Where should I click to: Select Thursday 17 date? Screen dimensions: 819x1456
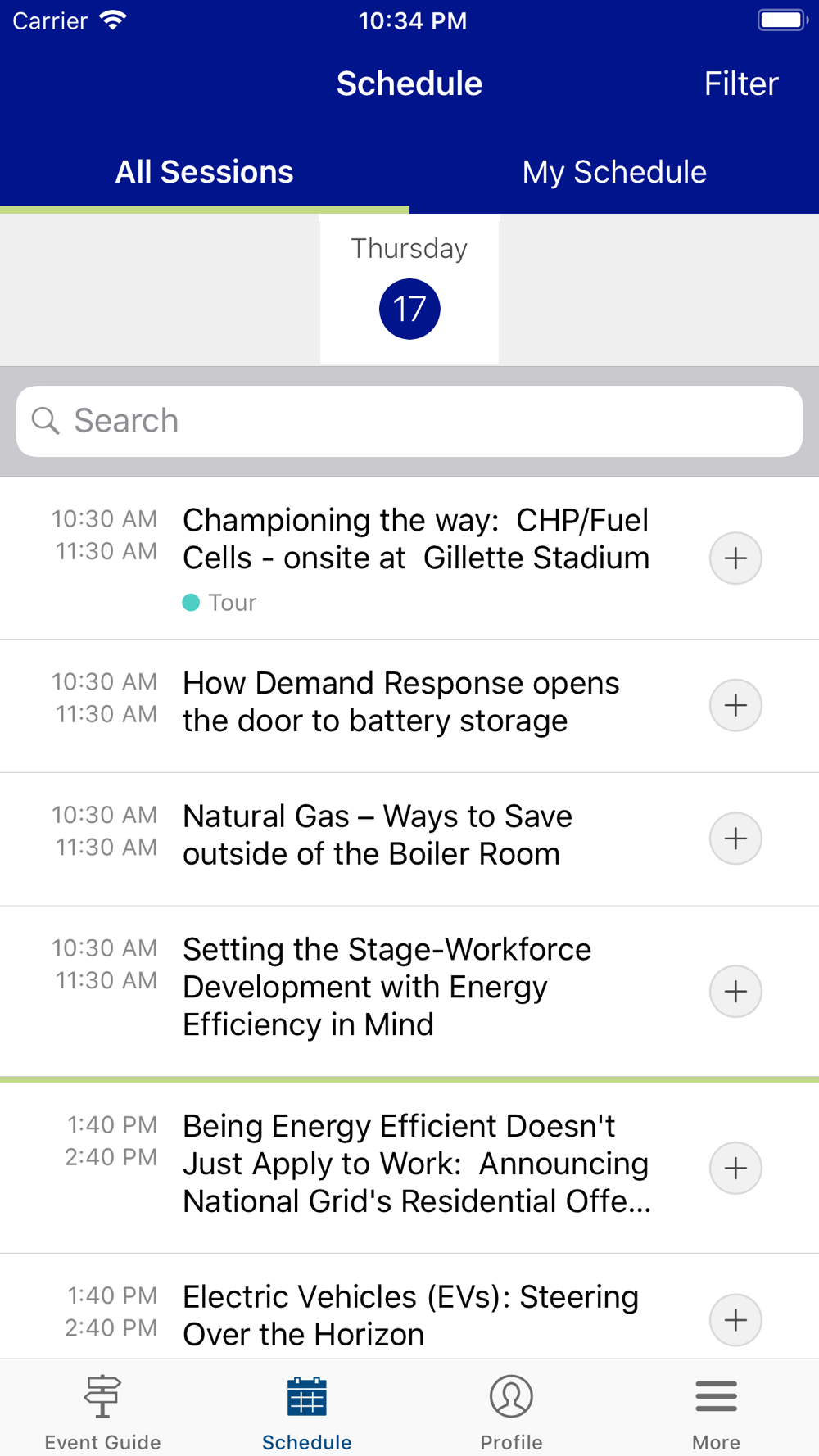[x=409, y=289]
